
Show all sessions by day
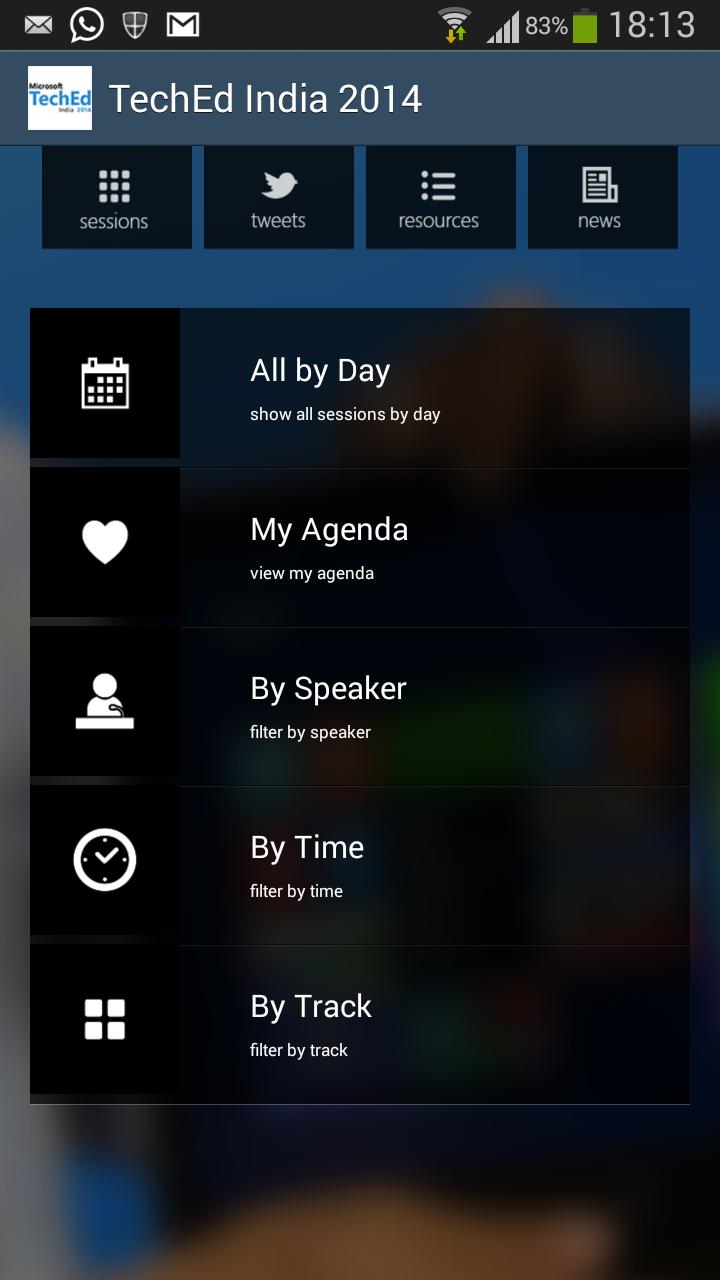[x=360, y=386]
